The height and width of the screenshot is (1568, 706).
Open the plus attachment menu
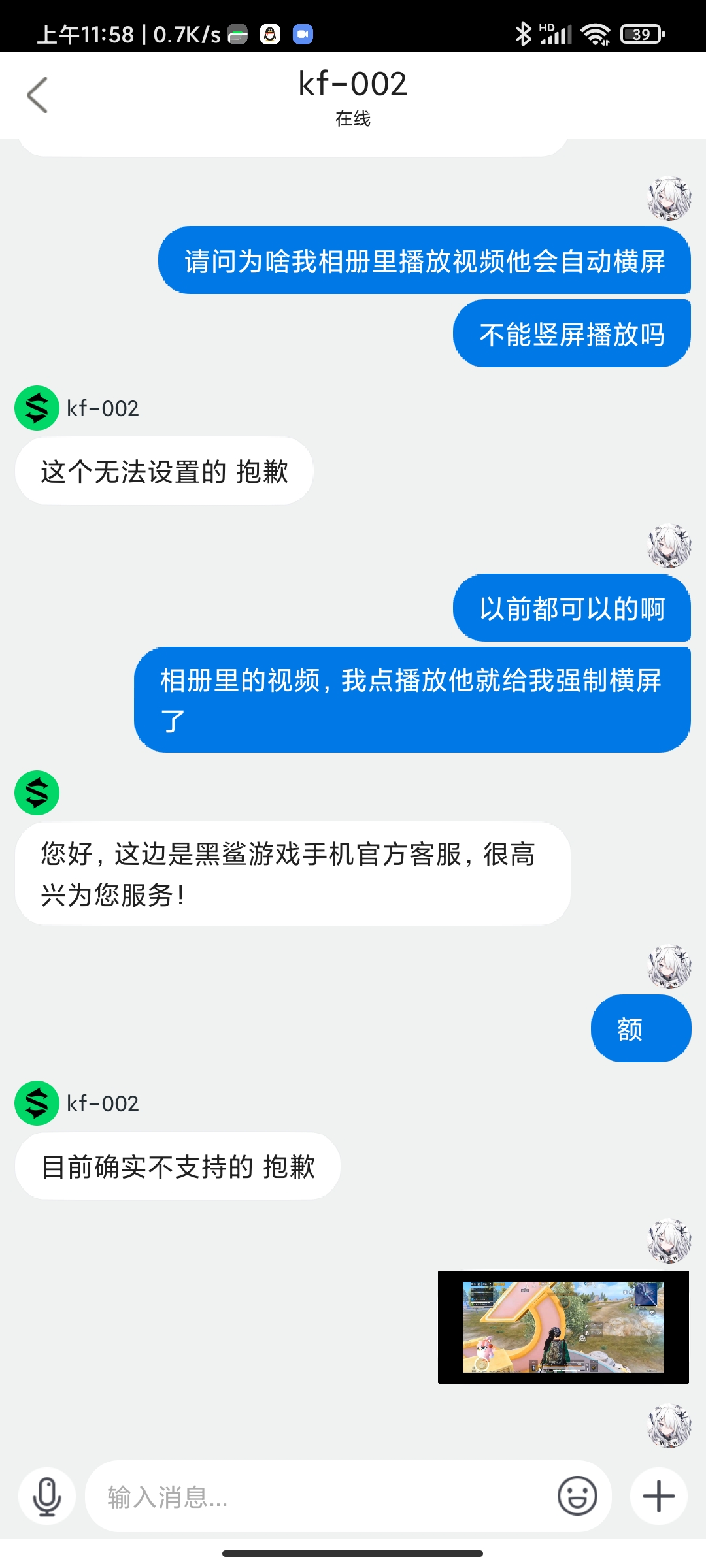point(658,1496)
